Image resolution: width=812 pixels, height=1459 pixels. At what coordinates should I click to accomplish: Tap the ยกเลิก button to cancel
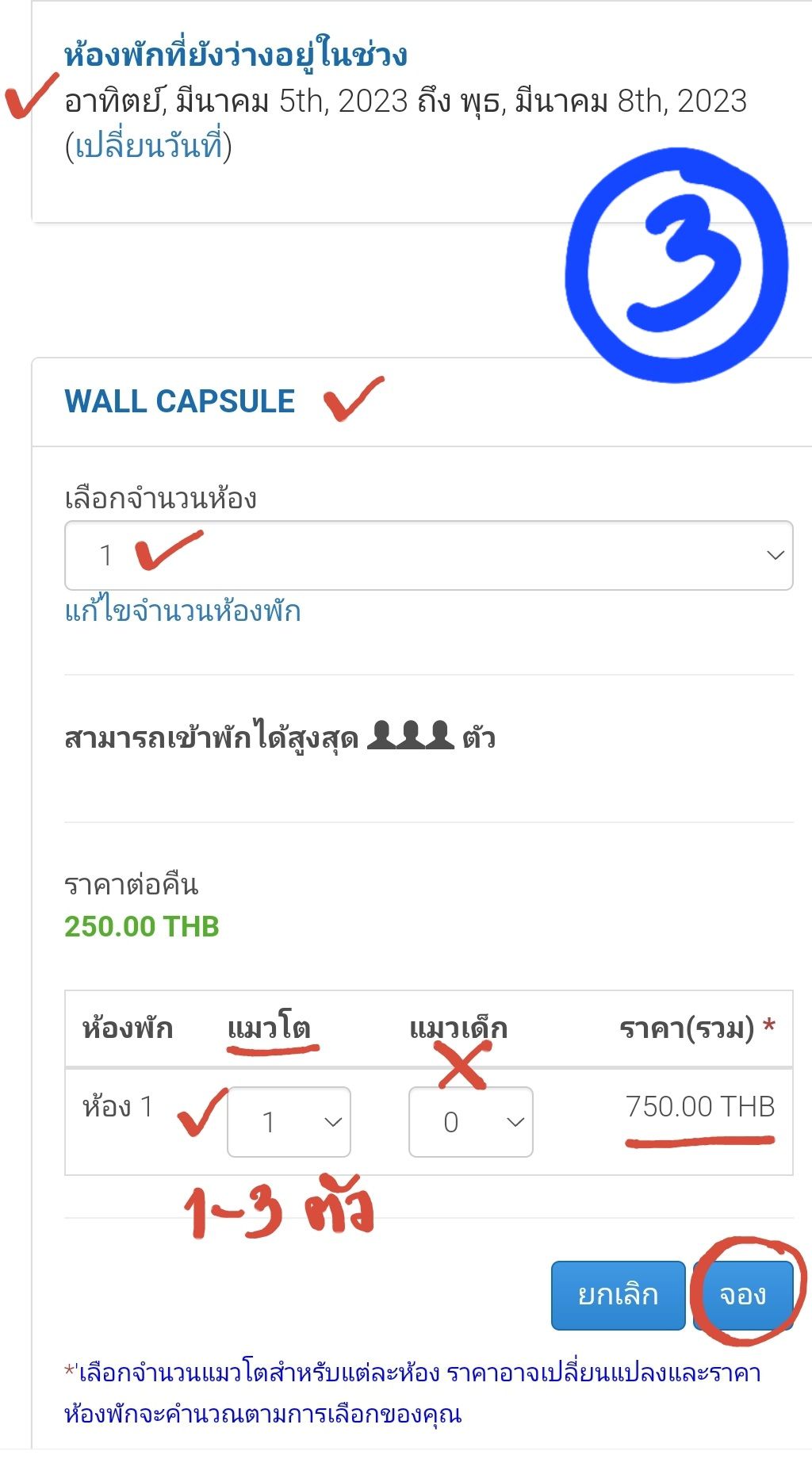[619, 1295]
